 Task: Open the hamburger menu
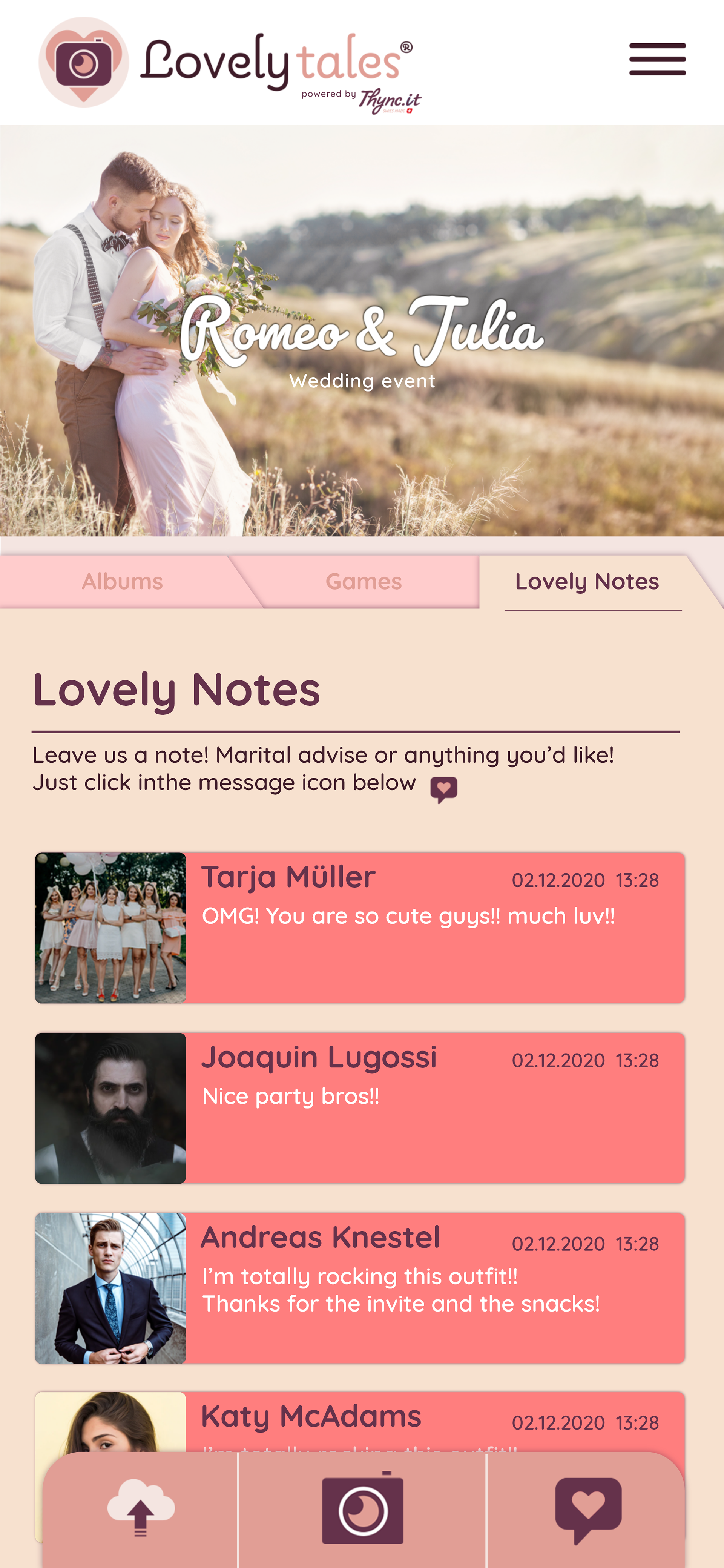coord(657,59)
